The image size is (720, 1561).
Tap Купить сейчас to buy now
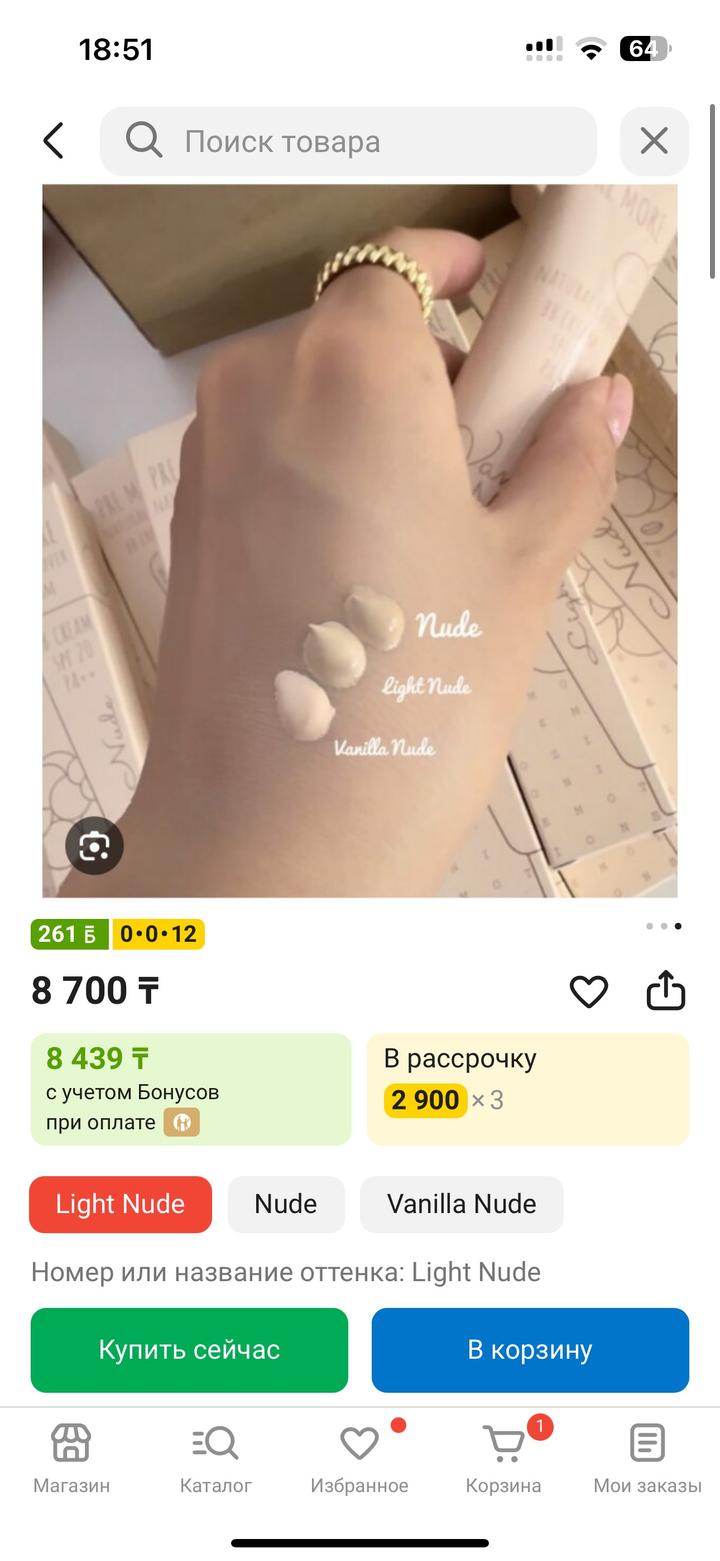[189, 1350]
